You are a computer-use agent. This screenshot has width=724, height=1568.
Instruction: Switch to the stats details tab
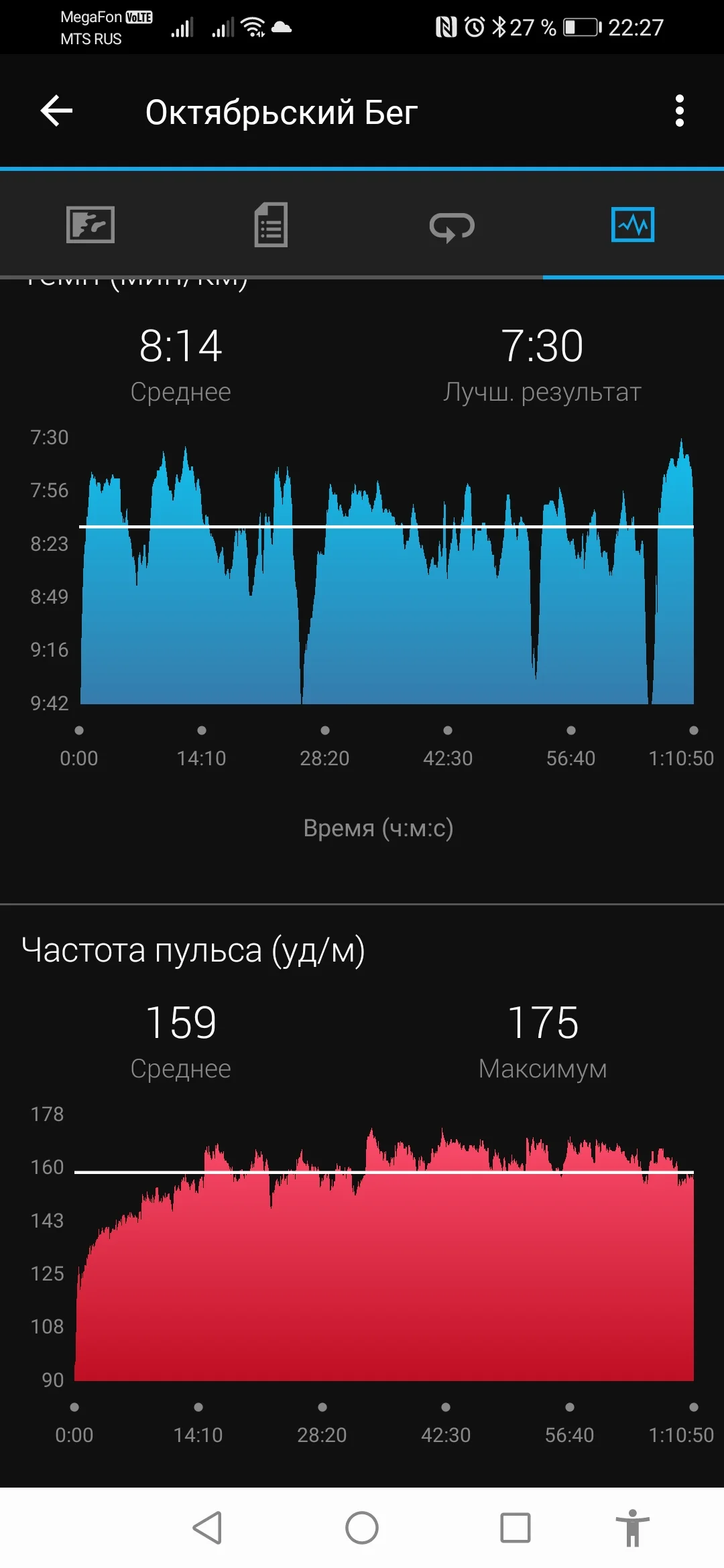(x=271, y=224)
